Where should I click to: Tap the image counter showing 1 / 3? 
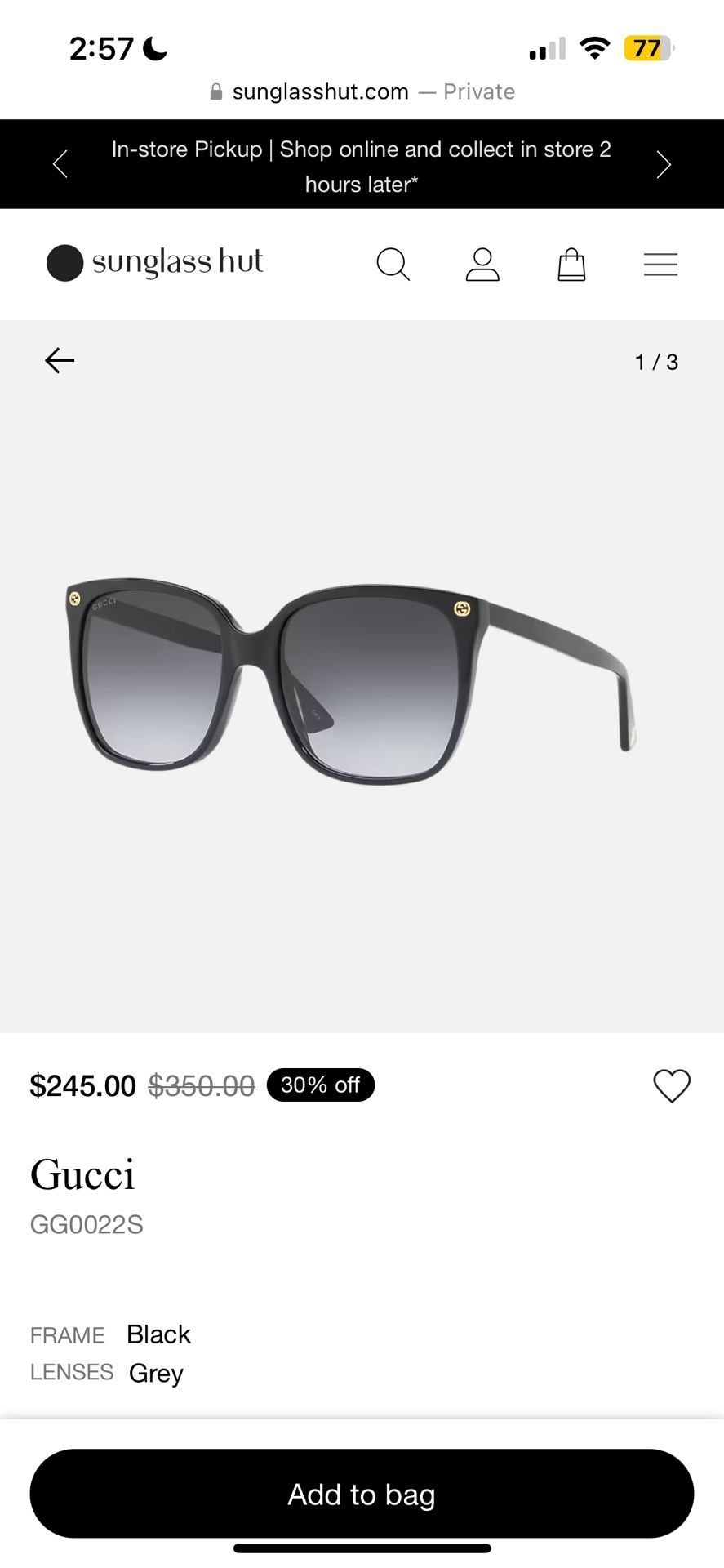pos(655,360)
